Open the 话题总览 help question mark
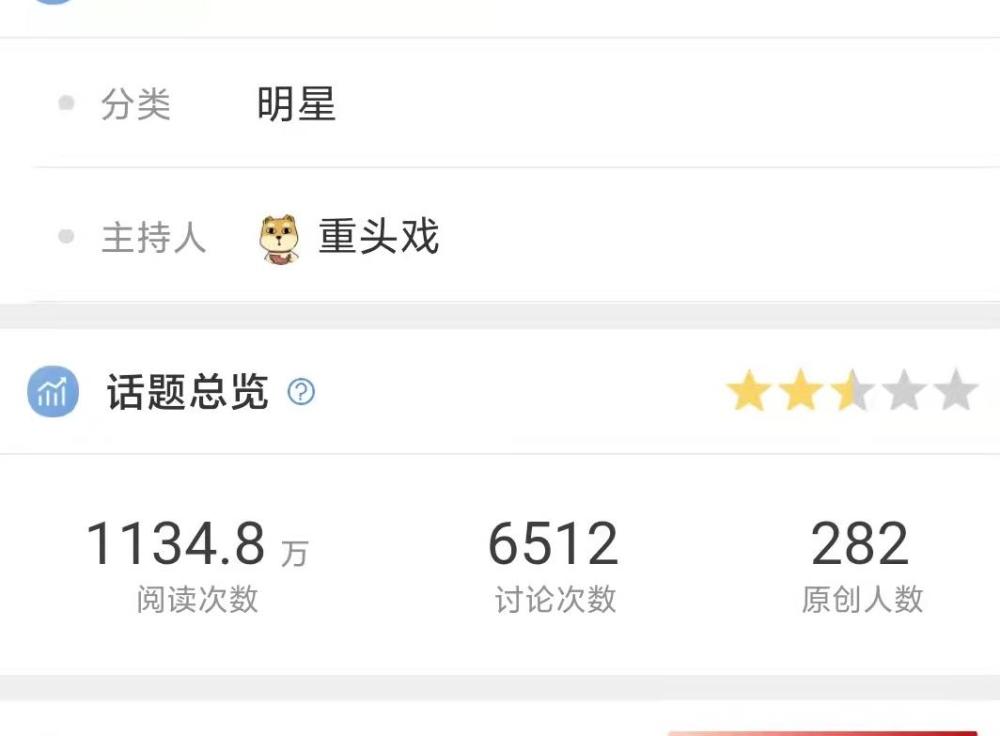This screenshot has height=736, width=1000. [301, 392]
